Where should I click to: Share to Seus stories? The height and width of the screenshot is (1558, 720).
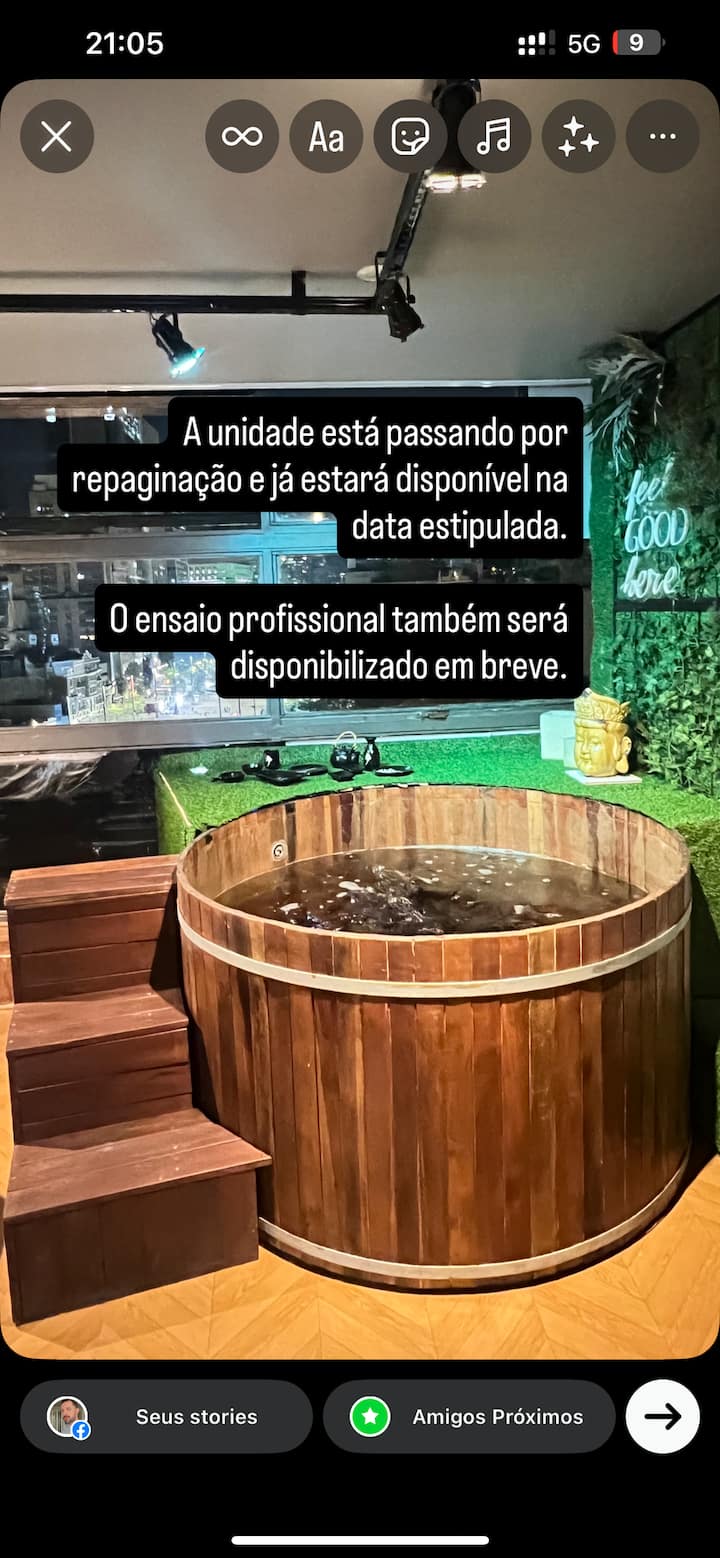click(x=166, y=1416)
